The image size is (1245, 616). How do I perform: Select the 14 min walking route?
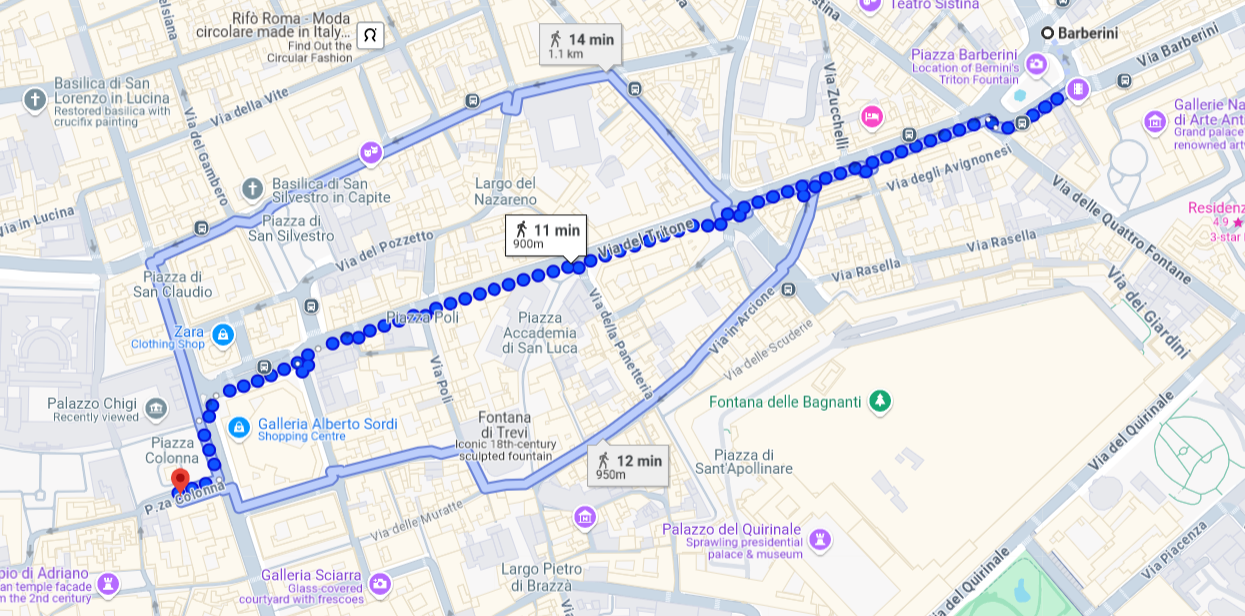pos(580,44)
